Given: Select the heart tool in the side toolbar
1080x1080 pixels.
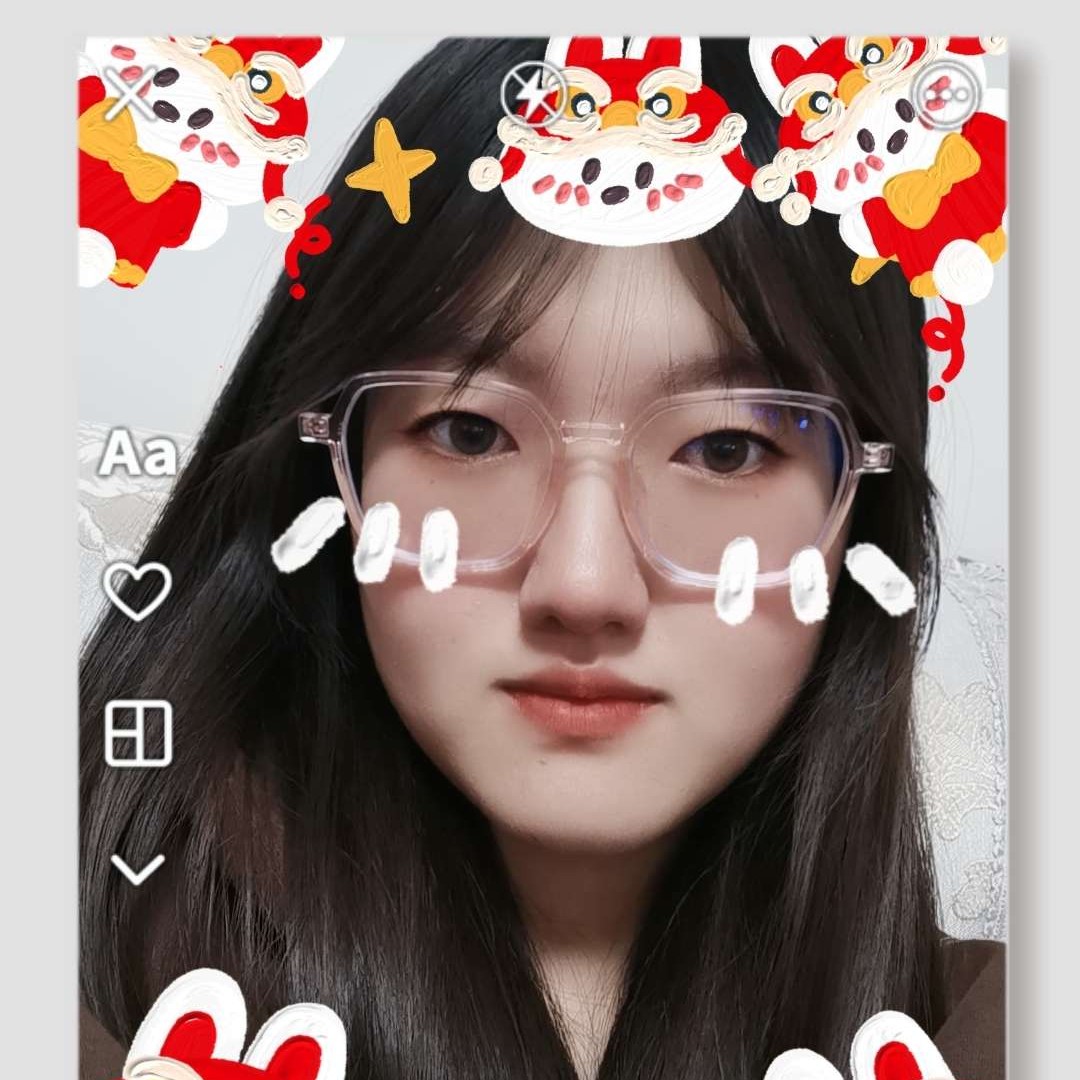Looking at the screenshot, I should (138, 590).
